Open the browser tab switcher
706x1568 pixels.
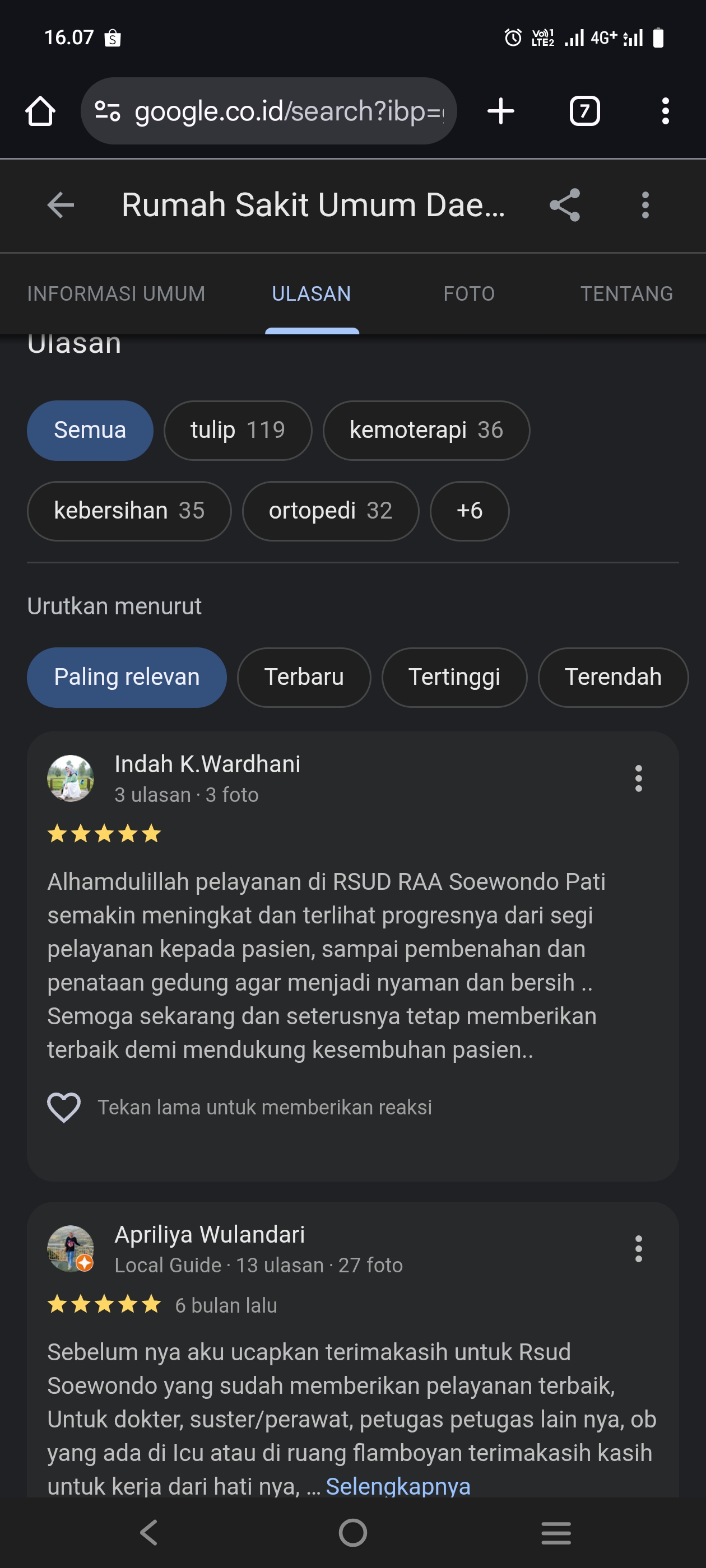coord(584,111)
